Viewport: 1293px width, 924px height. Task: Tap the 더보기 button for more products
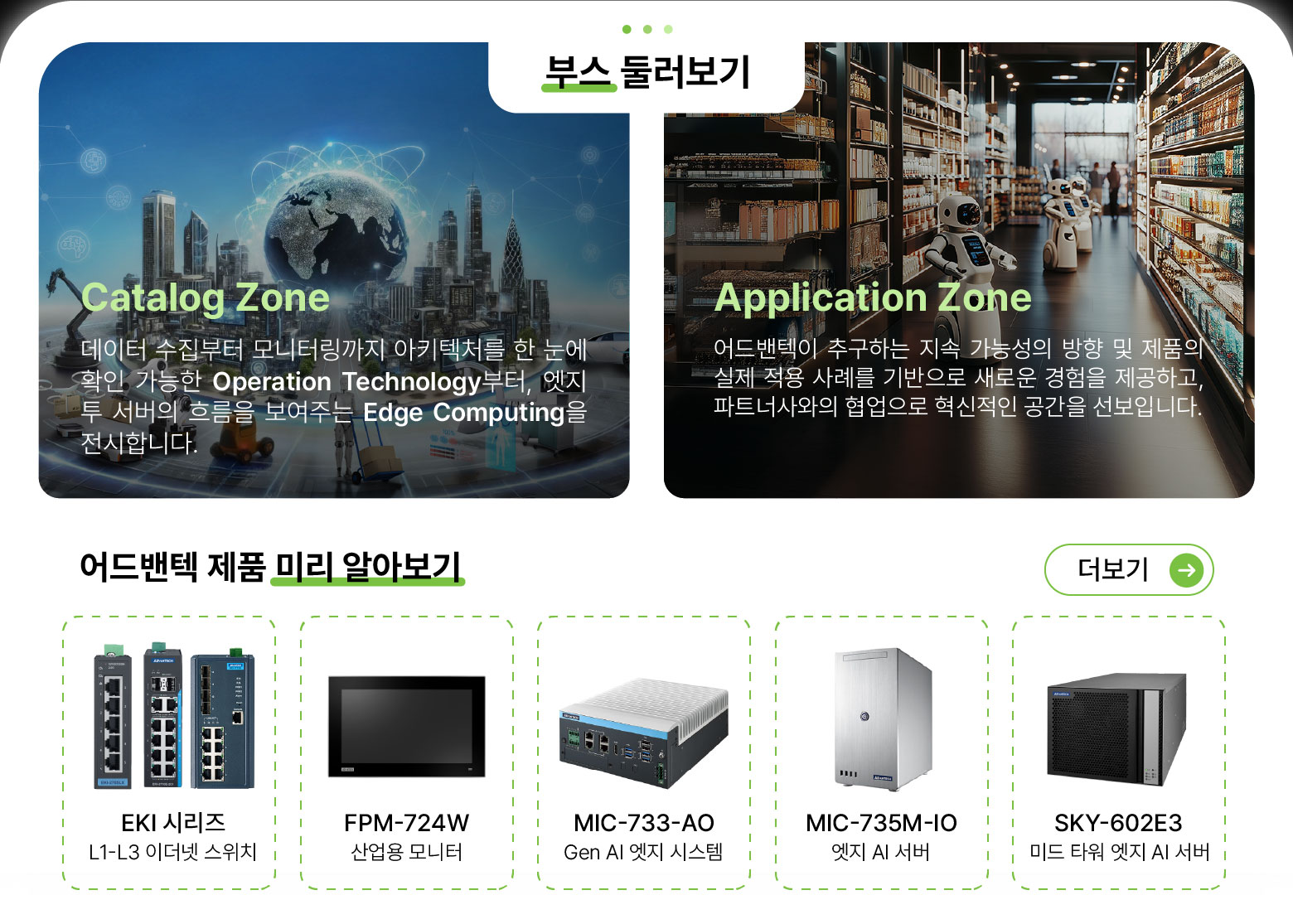(1128, 569)
